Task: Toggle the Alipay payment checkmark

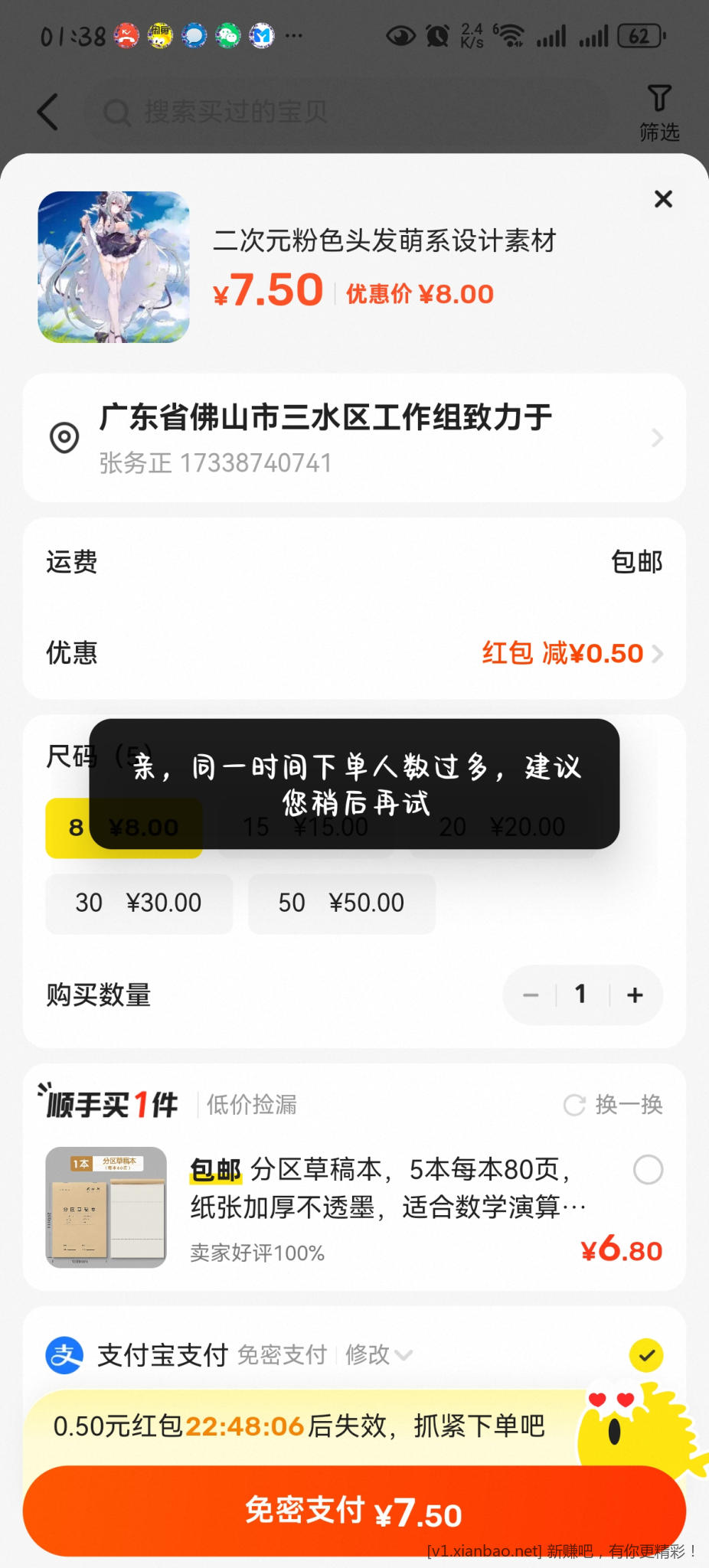Action: pyautogui.click(x=645, y=1354)
